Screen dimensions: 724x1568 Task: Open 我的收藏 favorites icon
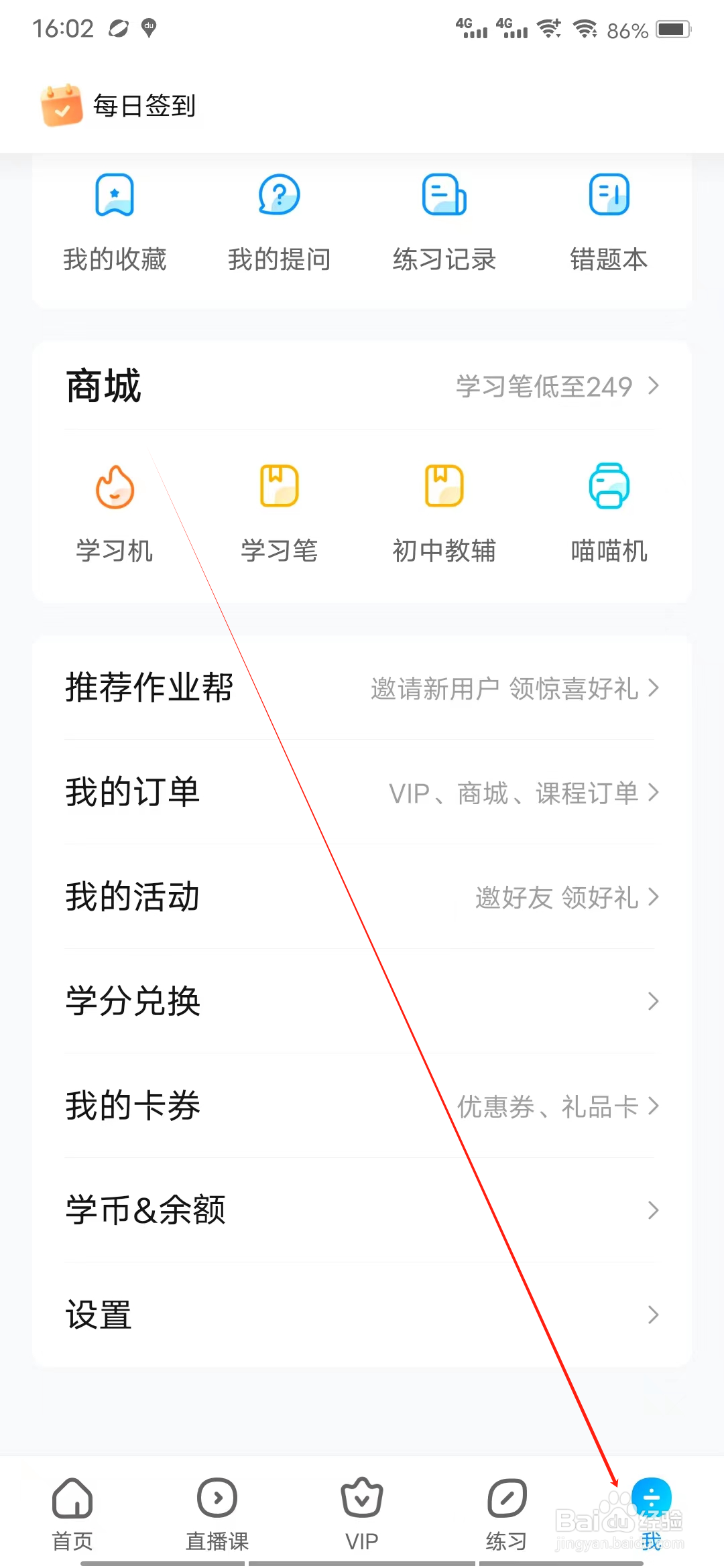click(x=114, y=221)
